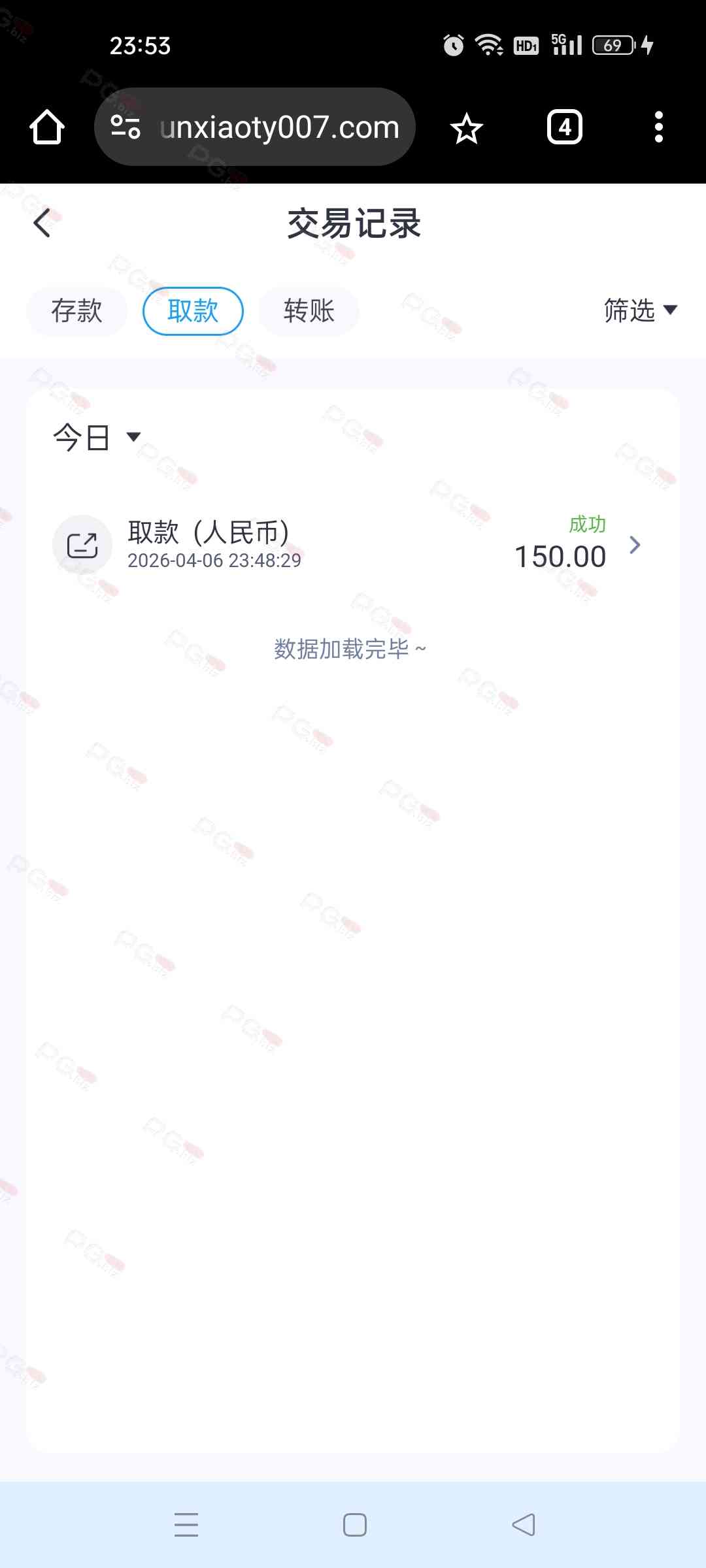
Task: Go back from the 交易记录 page
Action: (x=42, y=223)
